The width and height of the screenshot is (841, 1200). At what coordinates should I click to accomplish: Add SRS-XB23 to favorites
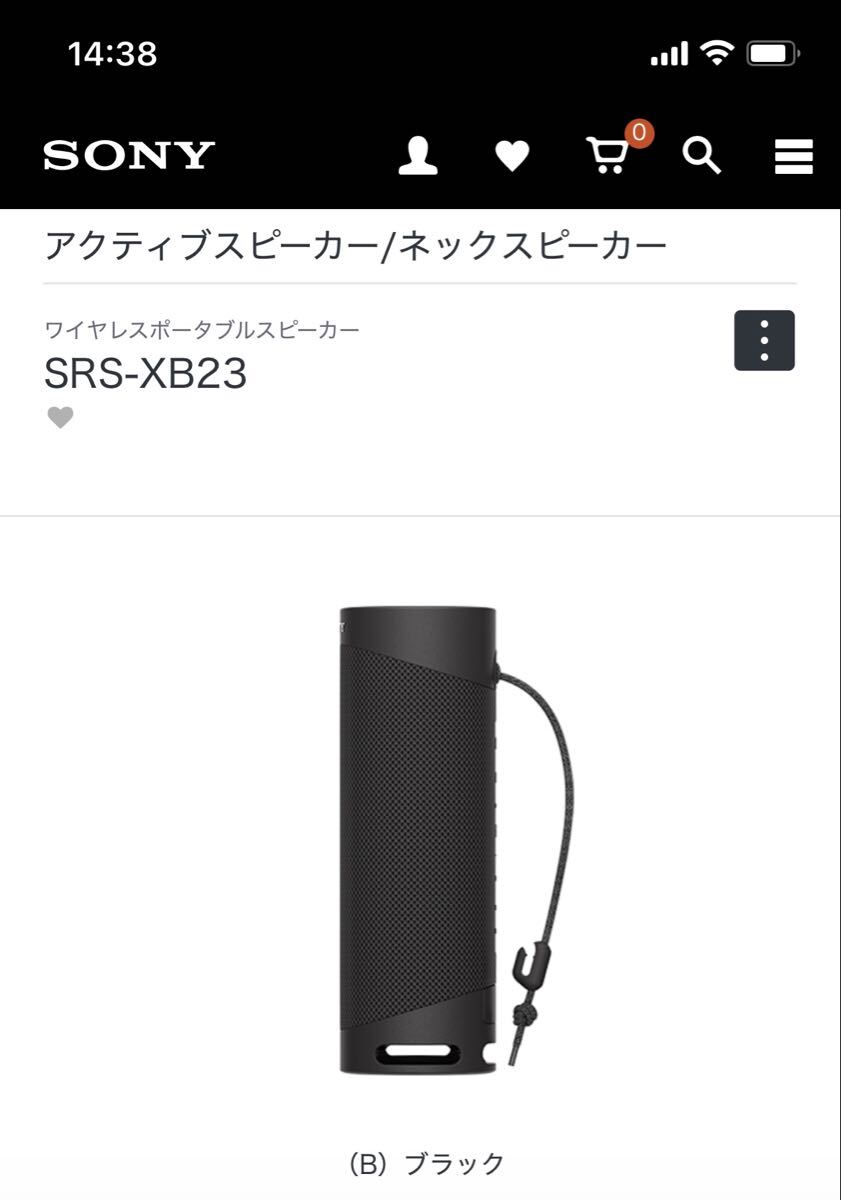tap(61, 418)
